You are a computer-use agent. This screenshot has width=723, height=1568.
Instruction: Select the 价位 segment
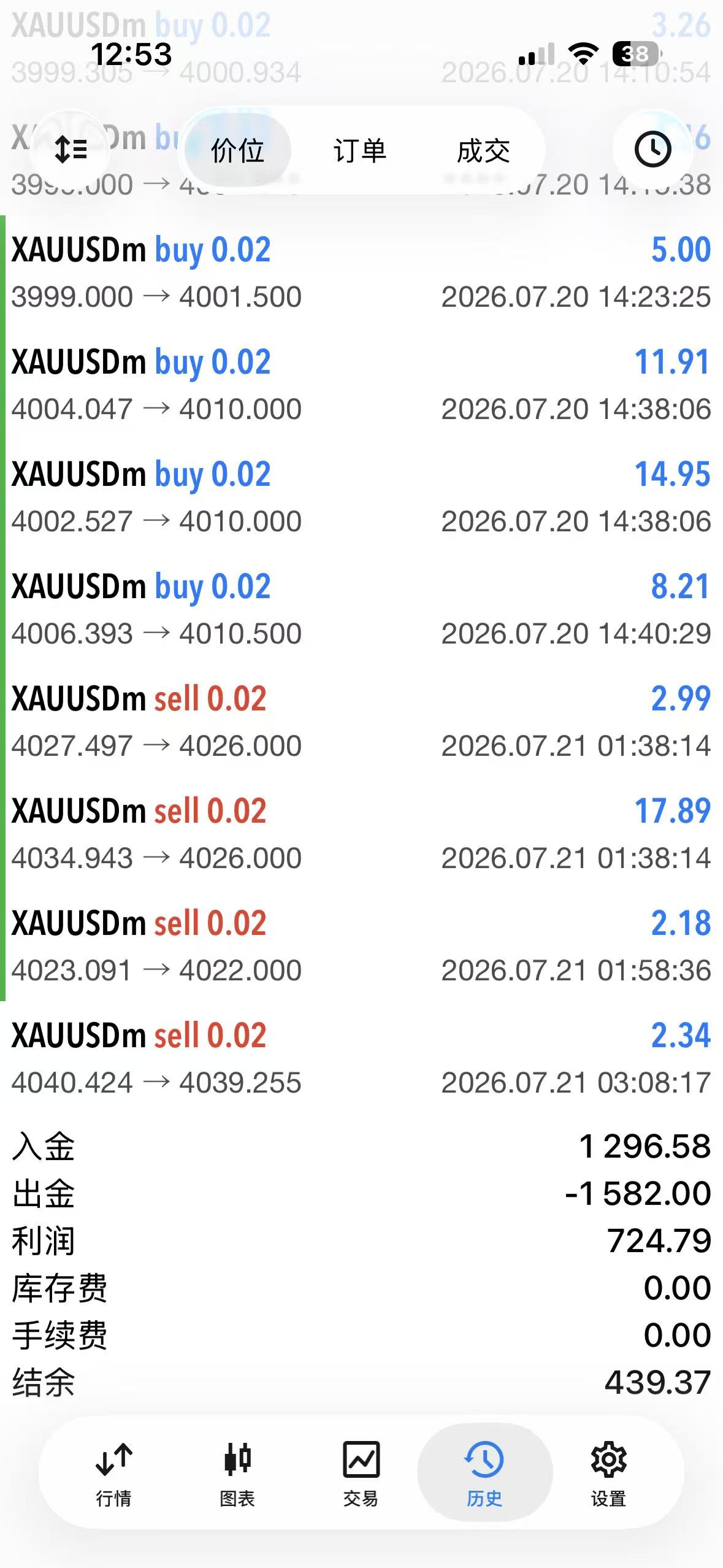point(237,150)
